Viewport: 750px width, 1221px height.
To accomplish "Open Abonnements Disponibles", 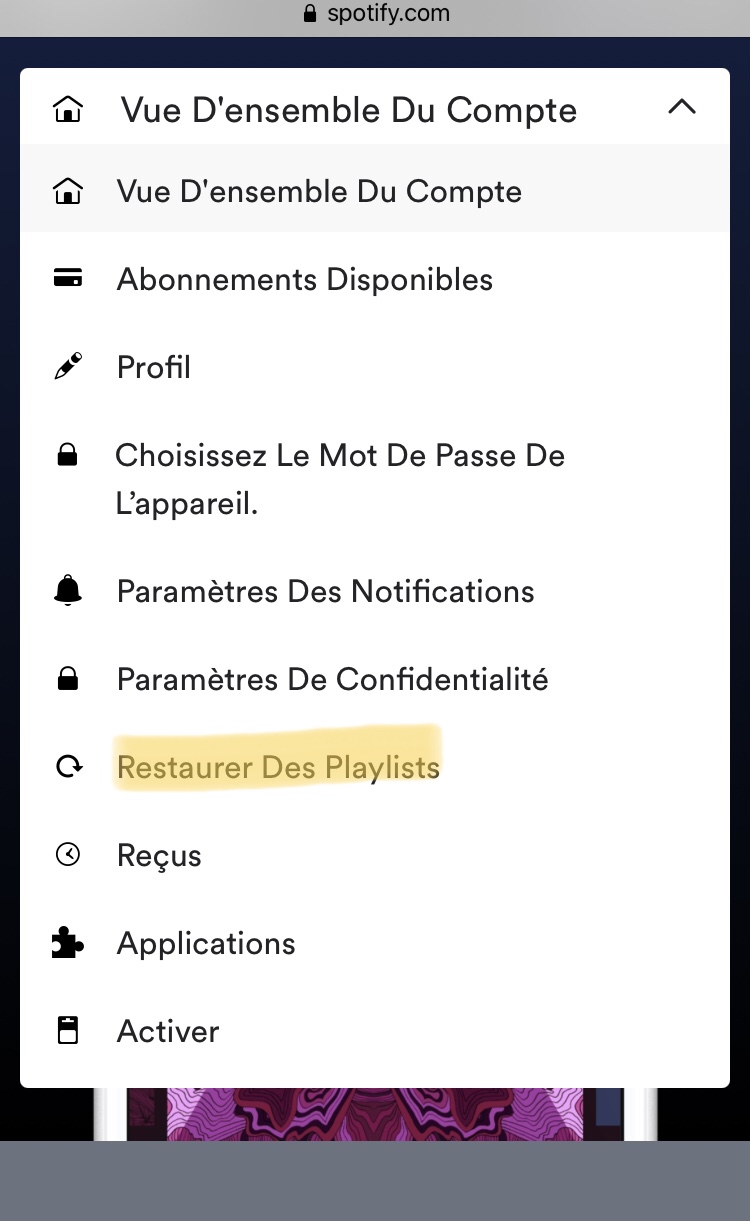I will pos(304,280).
